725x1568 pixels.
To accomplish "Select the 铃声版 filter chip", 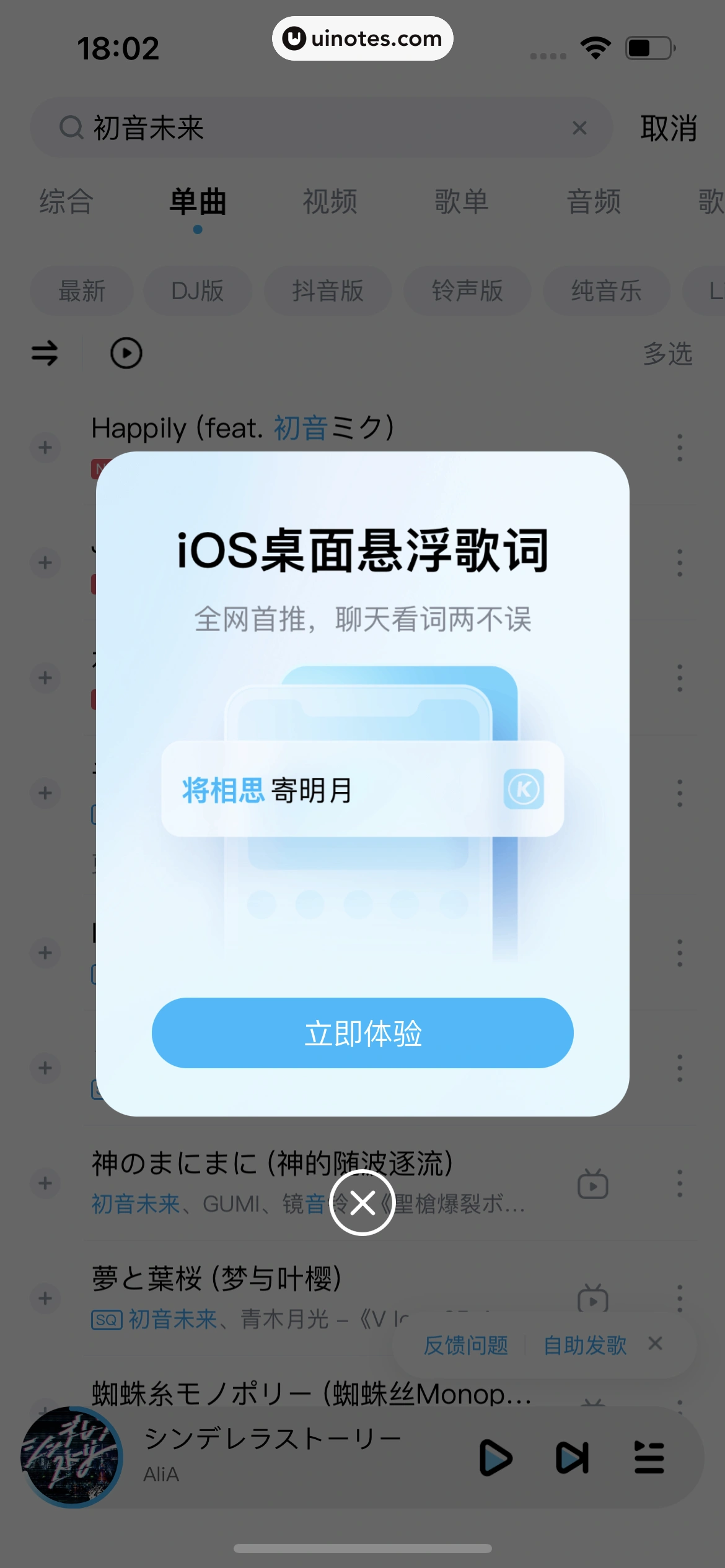I will pyautogui.click(x=467, y=290).
